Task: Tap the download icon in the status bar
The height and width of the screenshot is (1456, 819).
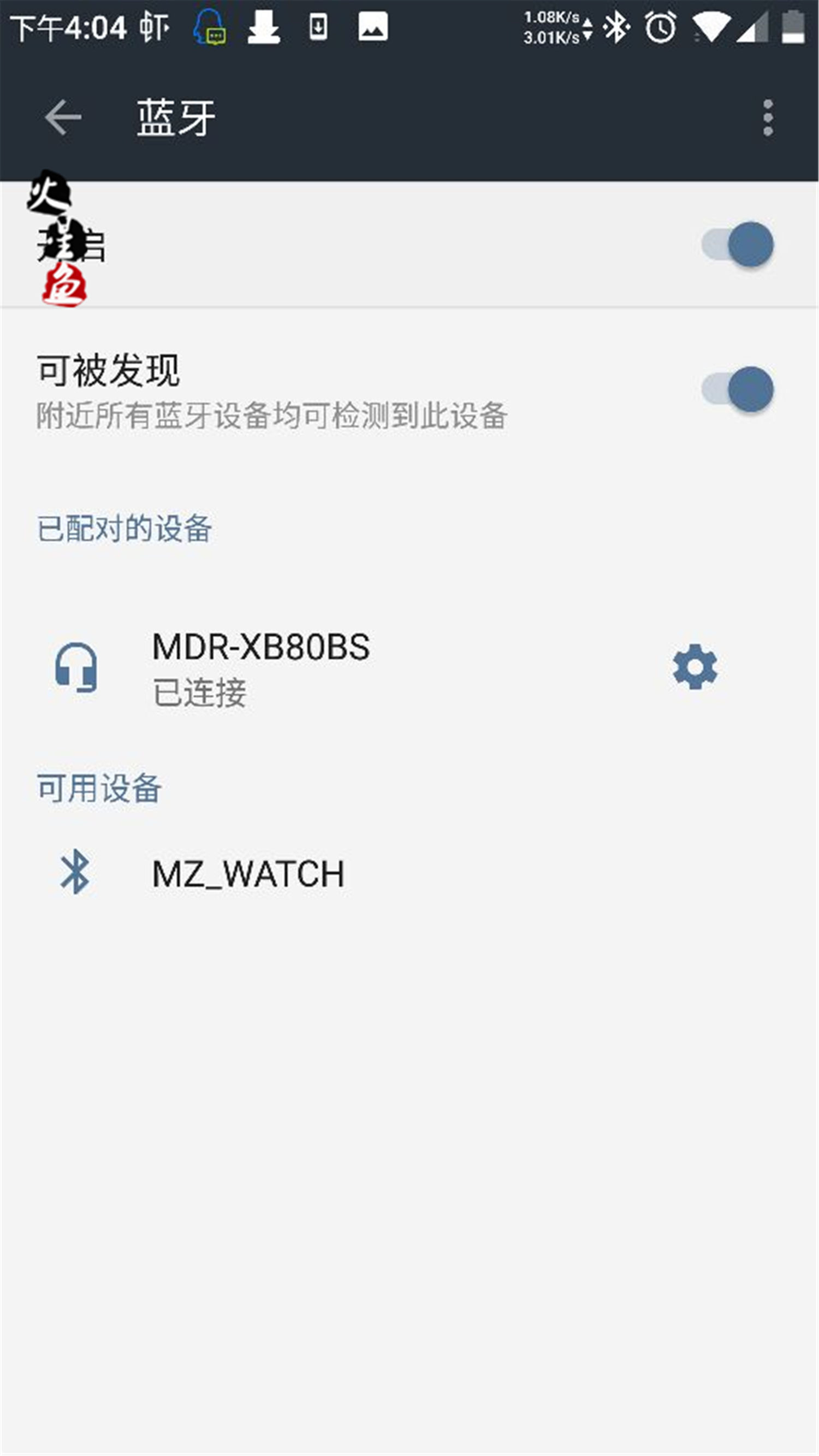Action: pos(265,27)
